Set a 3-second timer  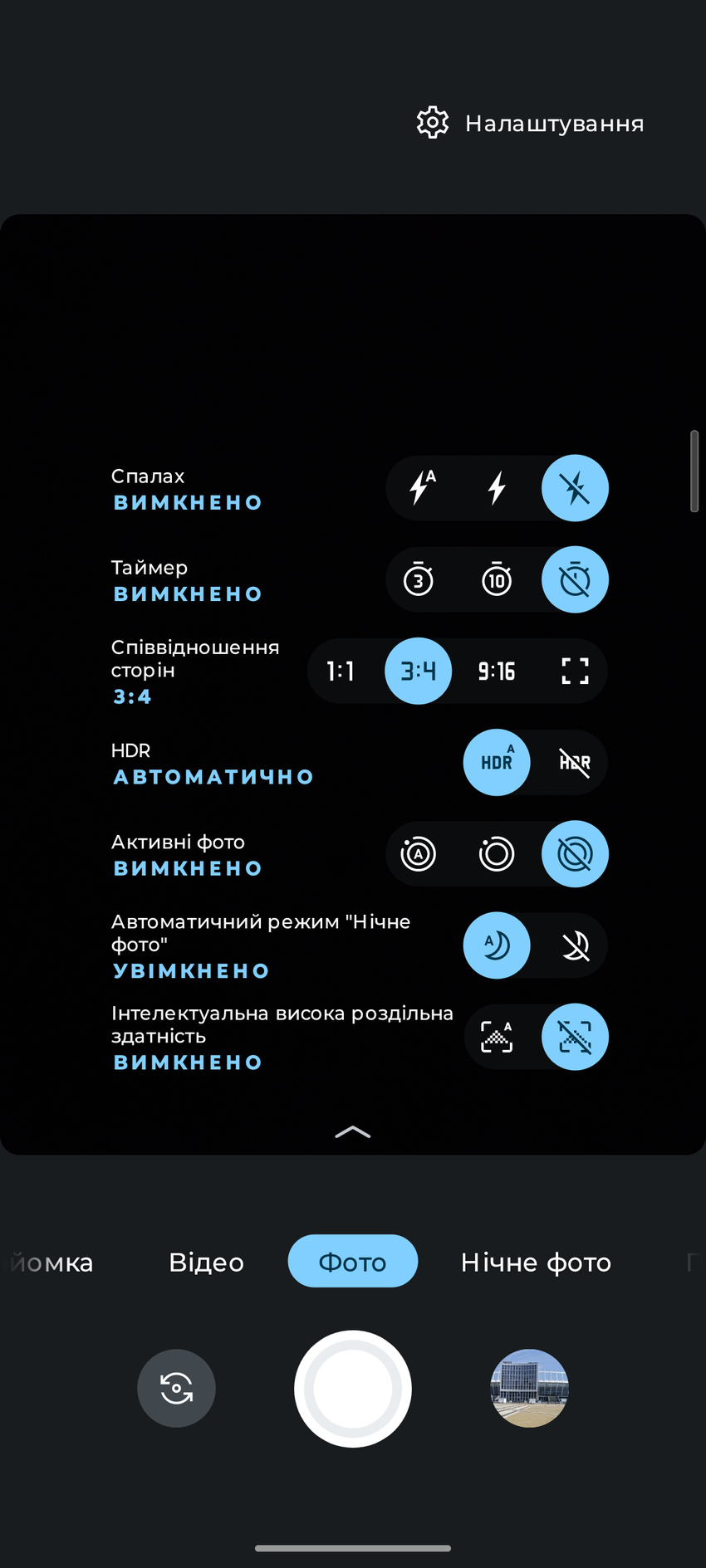418,579
